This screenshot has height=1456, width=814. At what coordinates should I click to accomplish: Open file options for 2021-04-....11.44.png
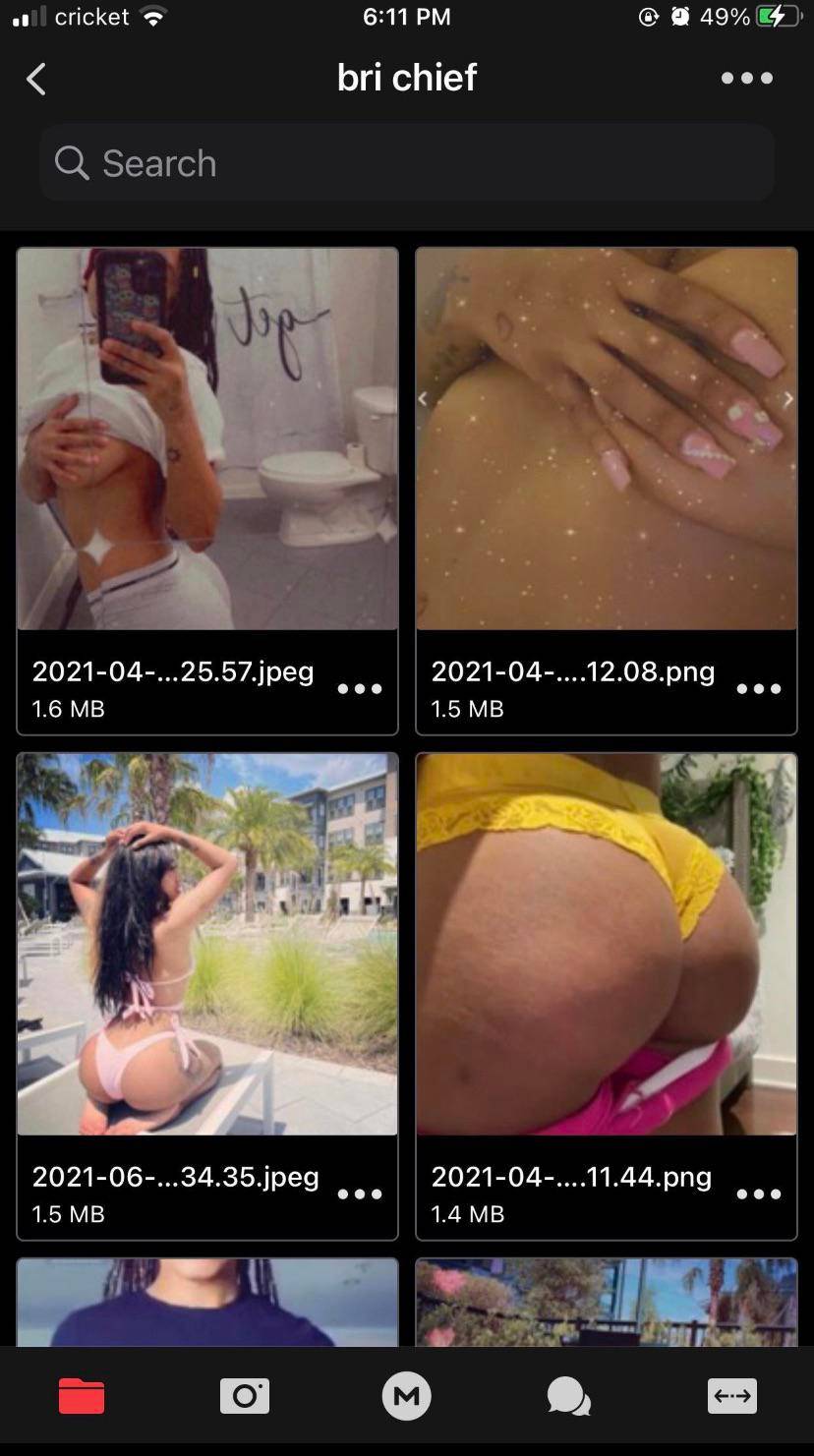759,1194
